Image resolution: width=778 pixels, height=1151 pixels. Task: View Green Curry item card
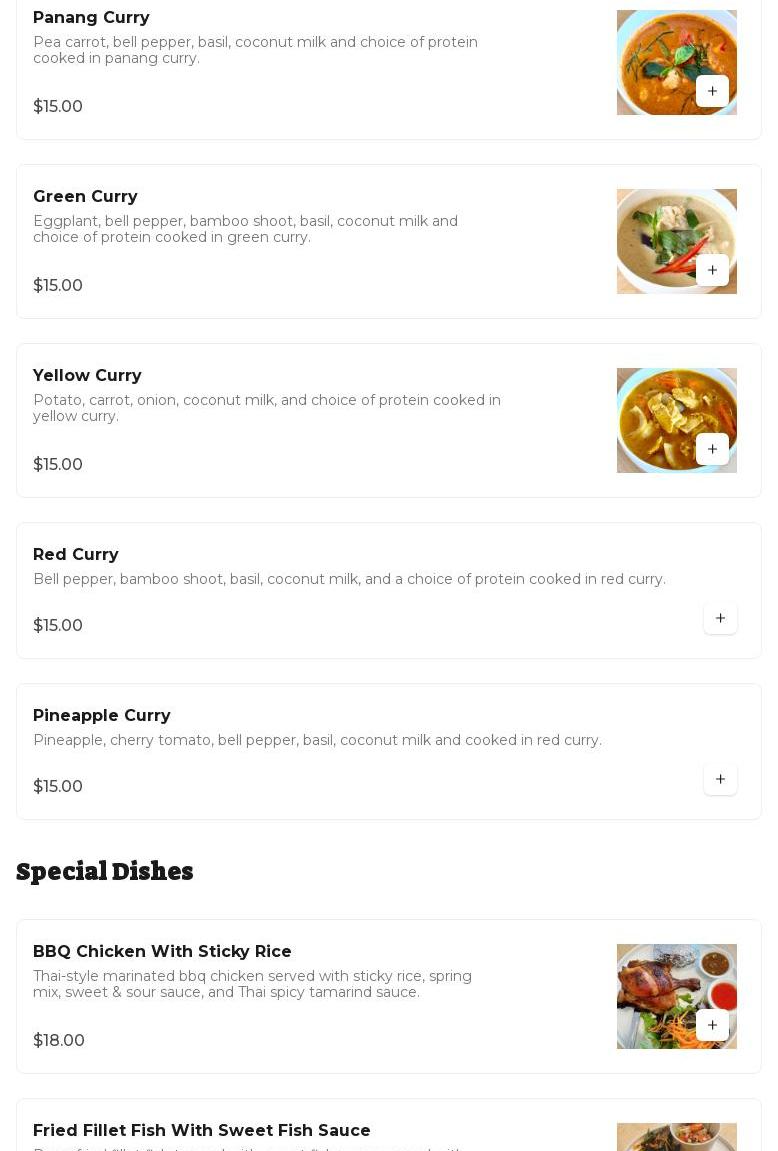click(x=85, y=197)
